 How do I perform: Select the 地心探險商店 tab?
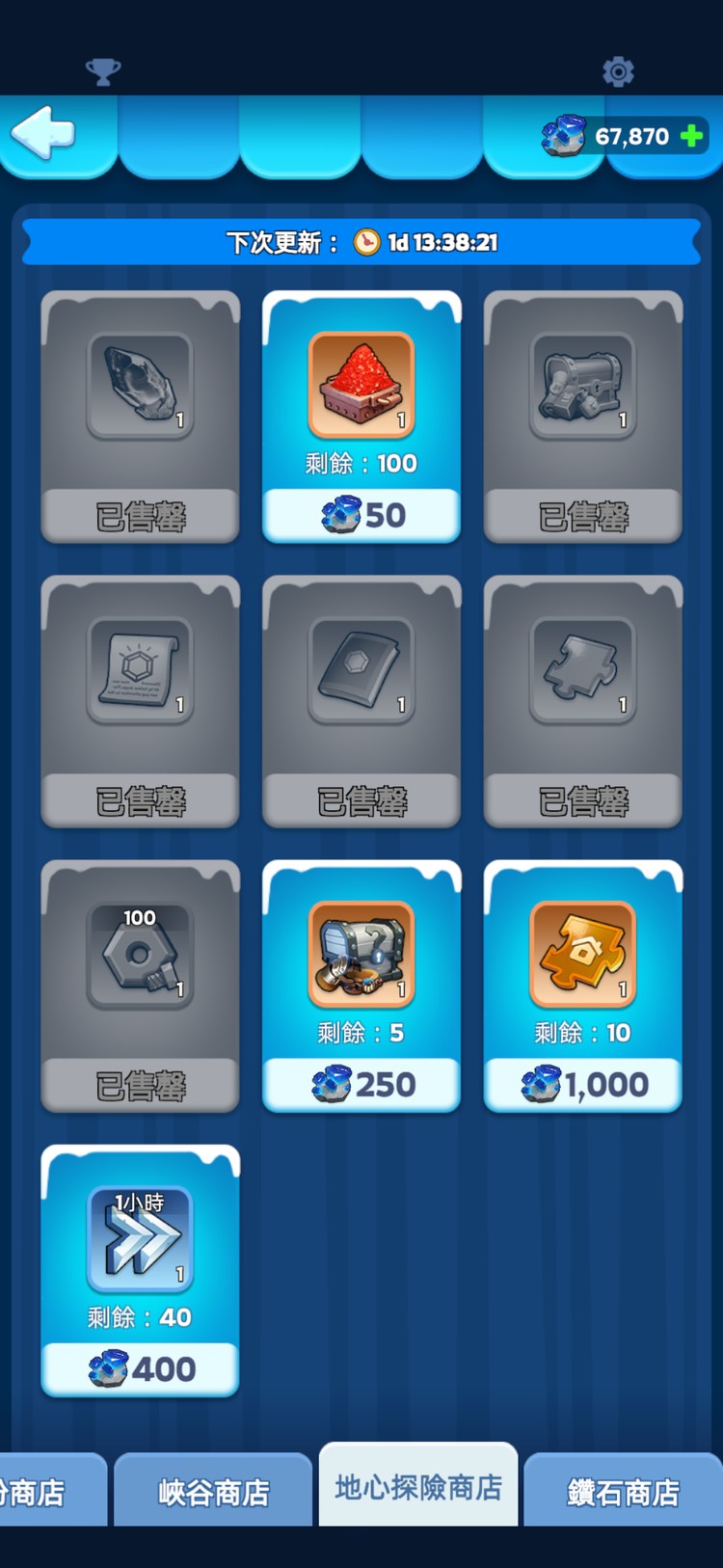point(418,1487)
